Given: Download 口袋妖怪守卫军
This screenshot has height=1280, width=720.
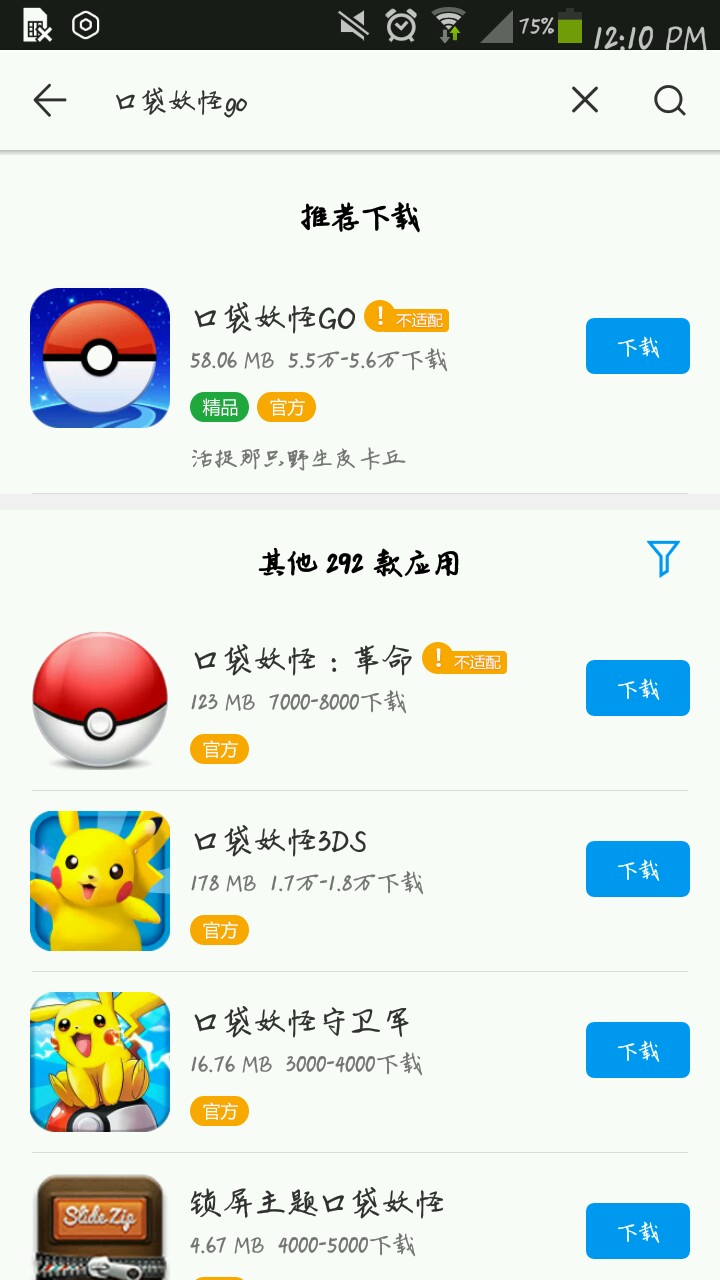Looking at the screenshot, I should pos(637,1050).
